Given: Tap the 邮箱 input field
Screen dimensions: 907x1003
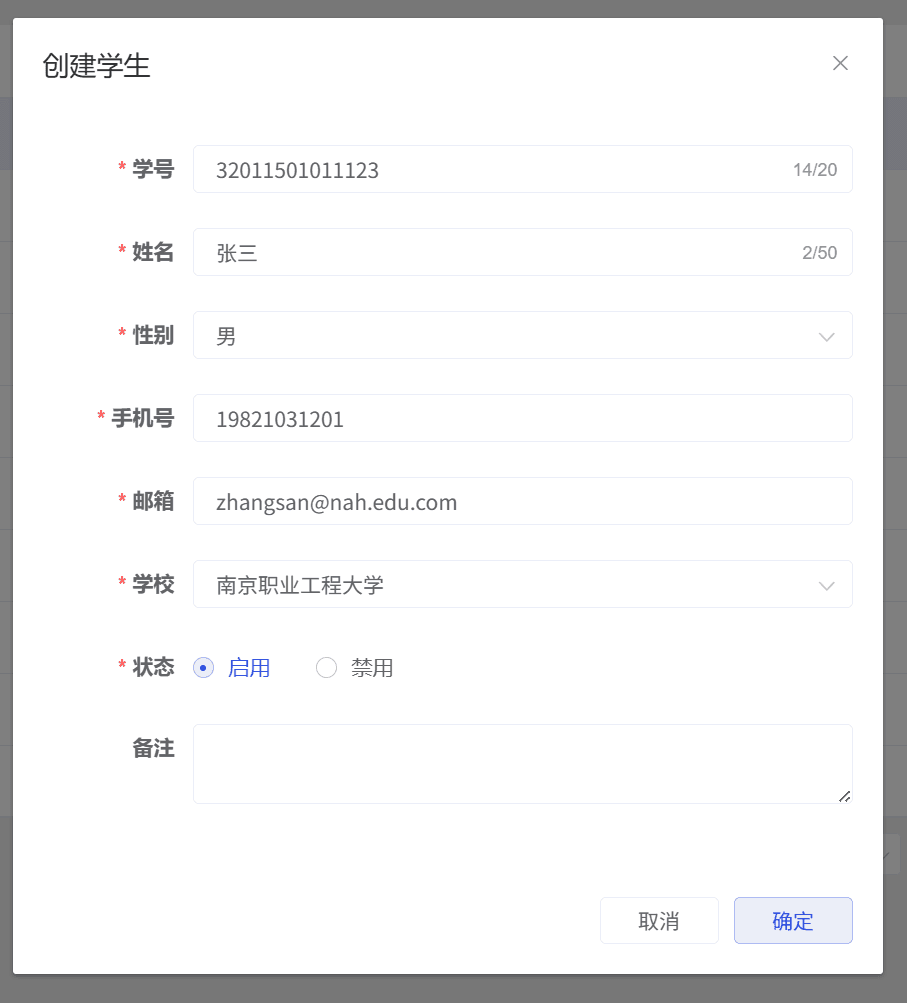Looking at the screenshot, I should [x=522, y=501].
